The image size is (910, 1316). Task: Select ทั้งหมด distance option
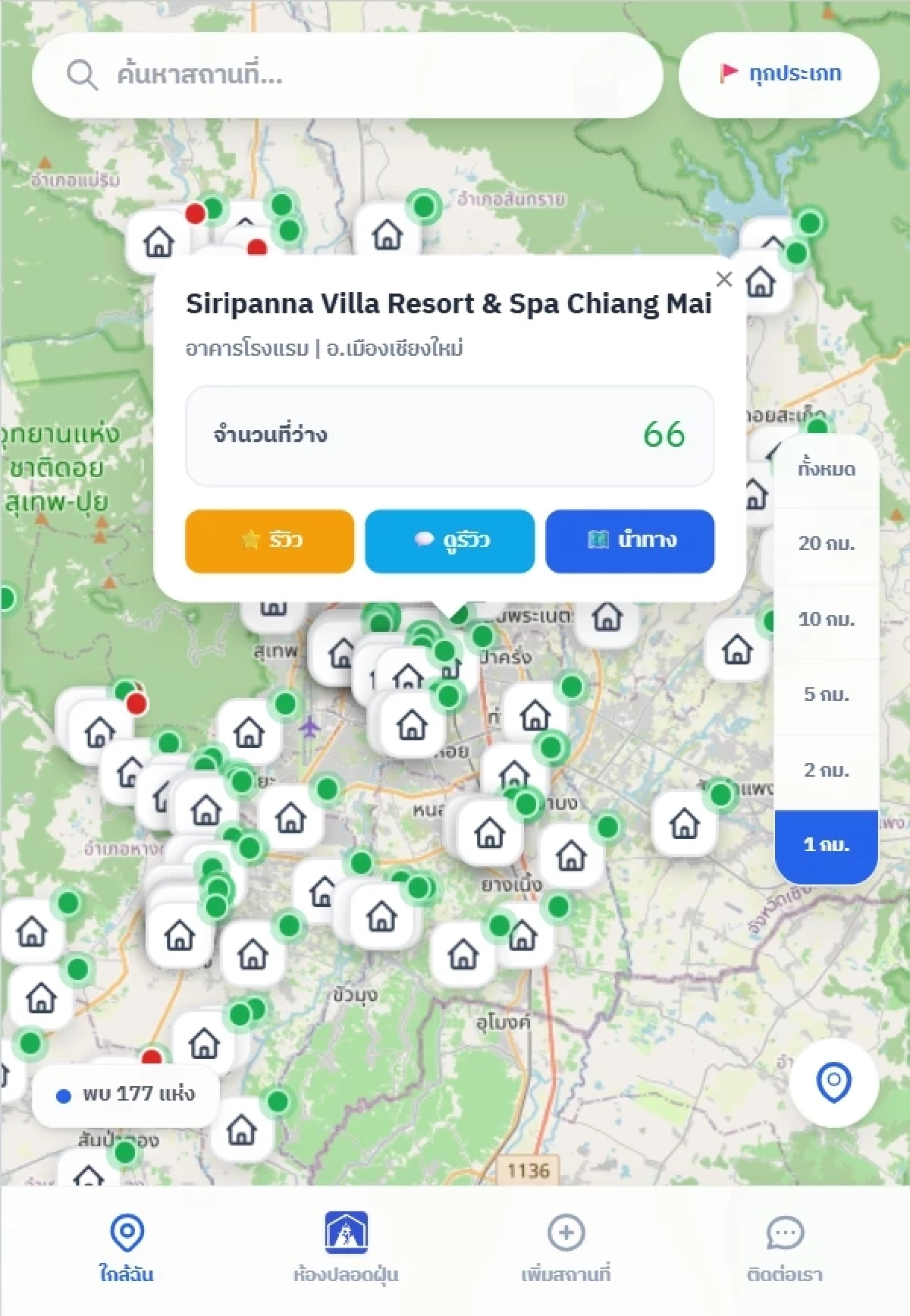click(x=827, y=470)
